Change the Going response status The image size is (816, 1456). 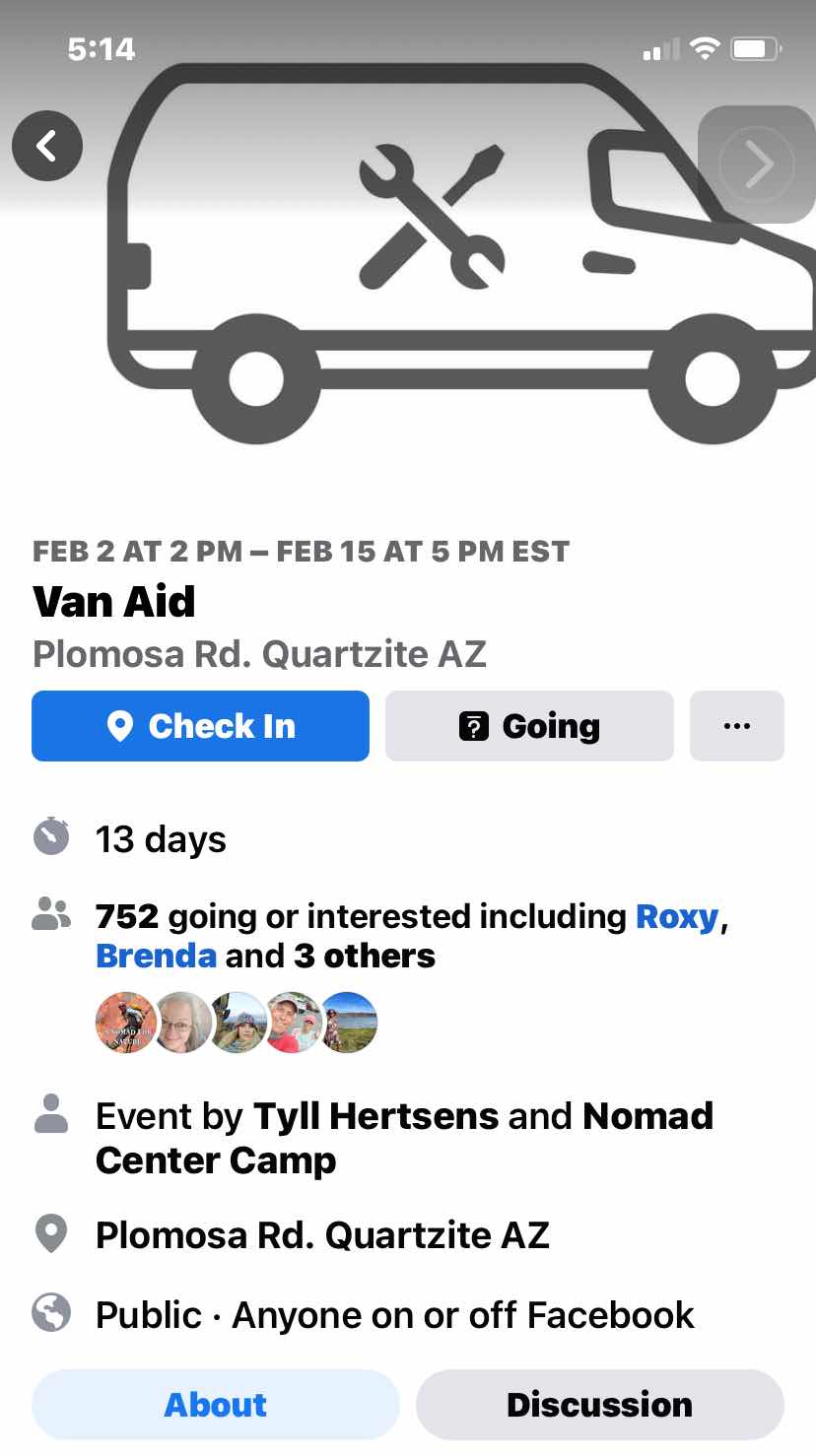click(529, 726)
